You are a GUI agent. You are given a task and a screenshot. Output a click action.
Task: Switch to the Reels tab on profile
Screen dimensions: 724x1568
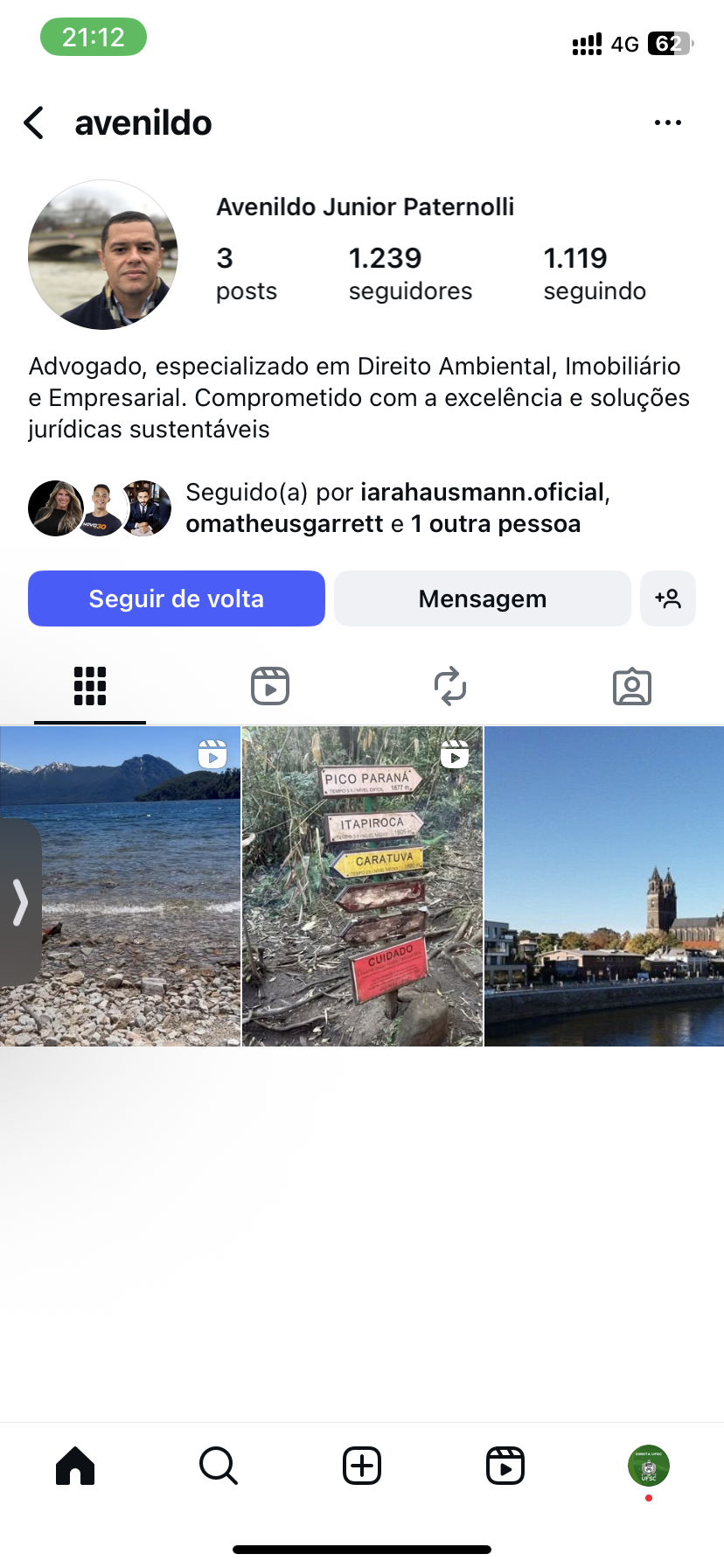[x=270, y=686]
